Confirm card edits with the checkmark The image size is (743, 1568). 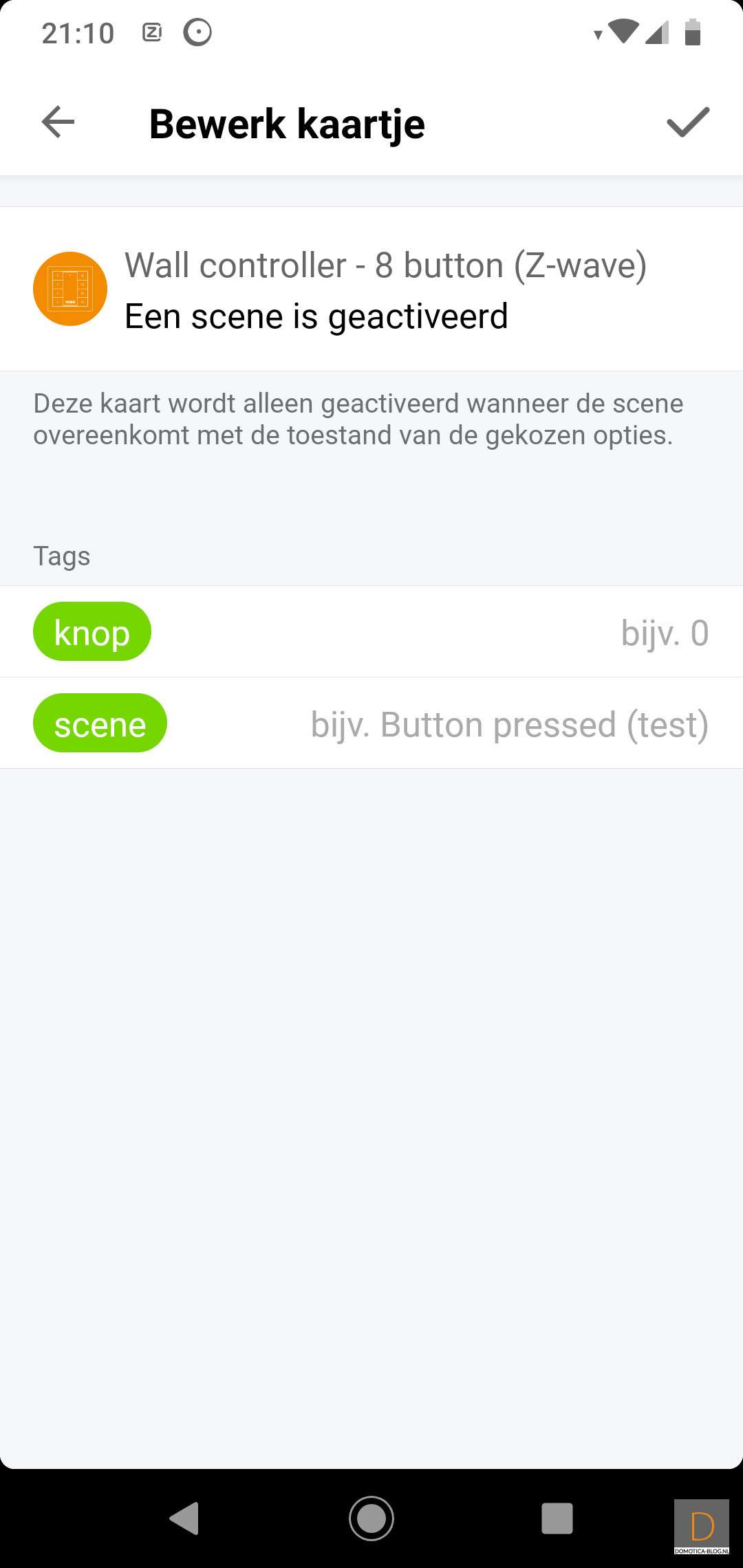(x=687, y=122)
